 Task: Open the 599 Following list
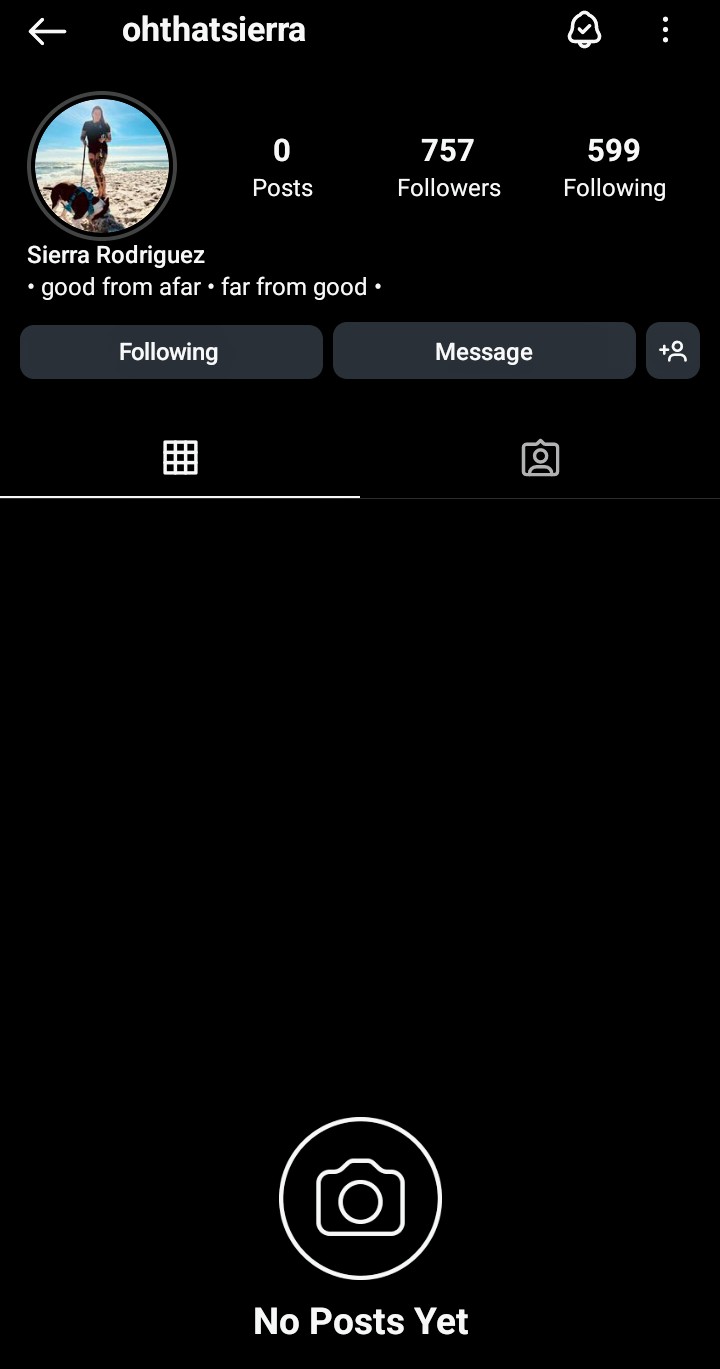[x=614, y=168]
